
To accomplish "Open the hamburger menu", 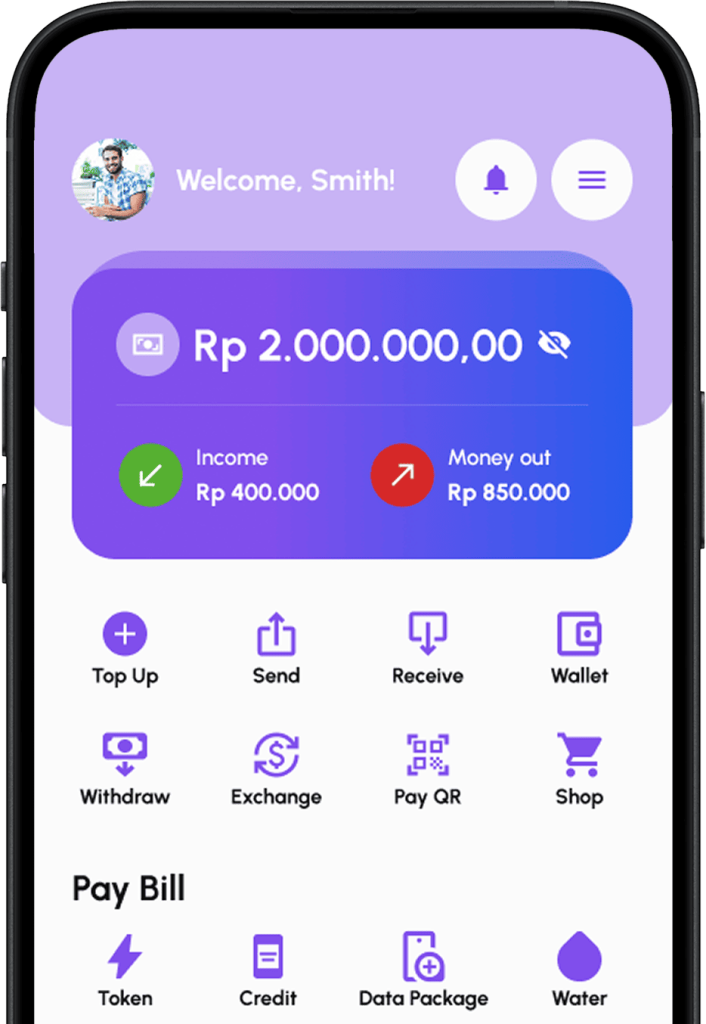I will click(x=592, y=180).
